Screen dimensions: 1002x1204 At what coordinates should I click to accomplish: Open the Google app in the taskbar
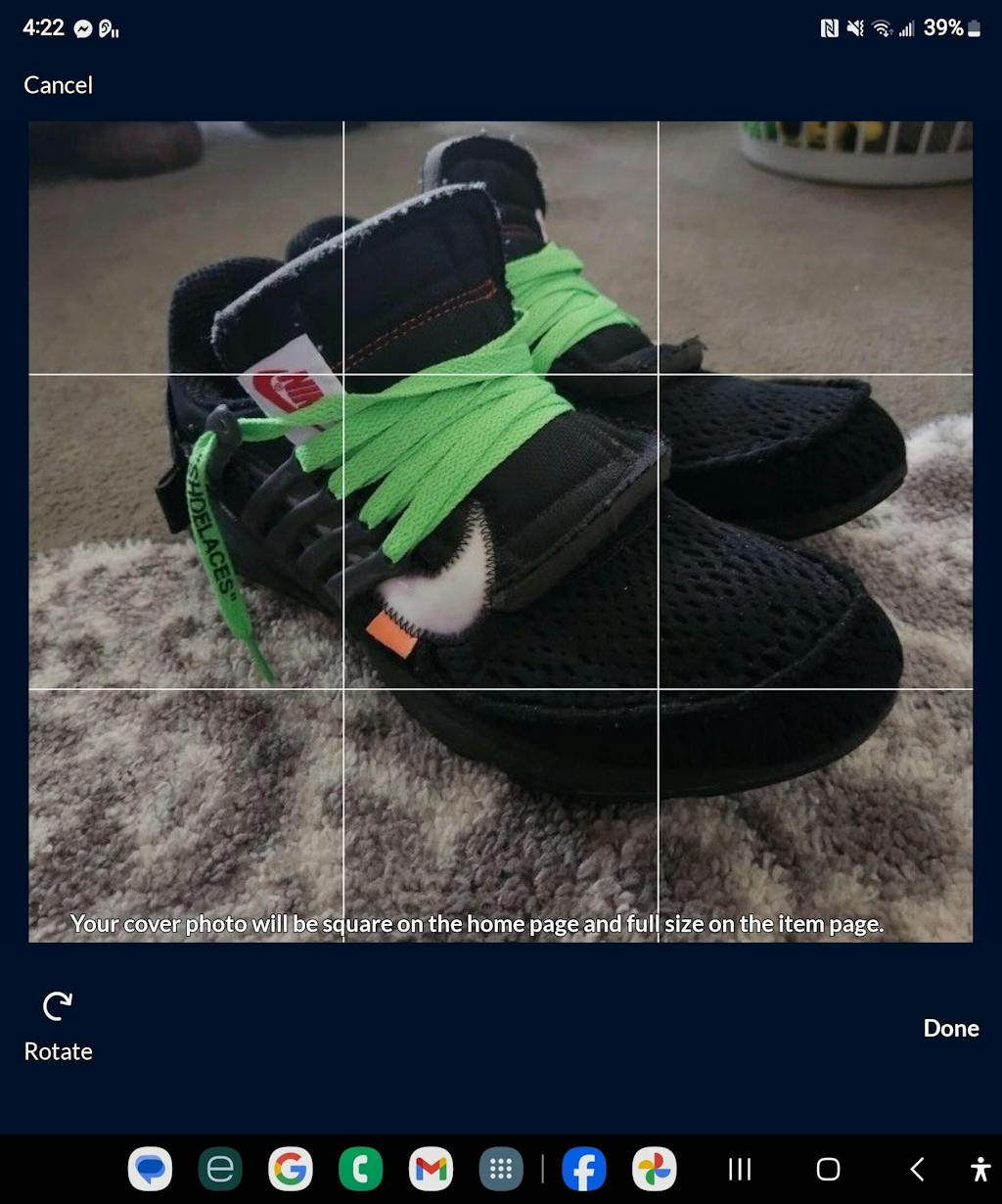point(291,1169)
